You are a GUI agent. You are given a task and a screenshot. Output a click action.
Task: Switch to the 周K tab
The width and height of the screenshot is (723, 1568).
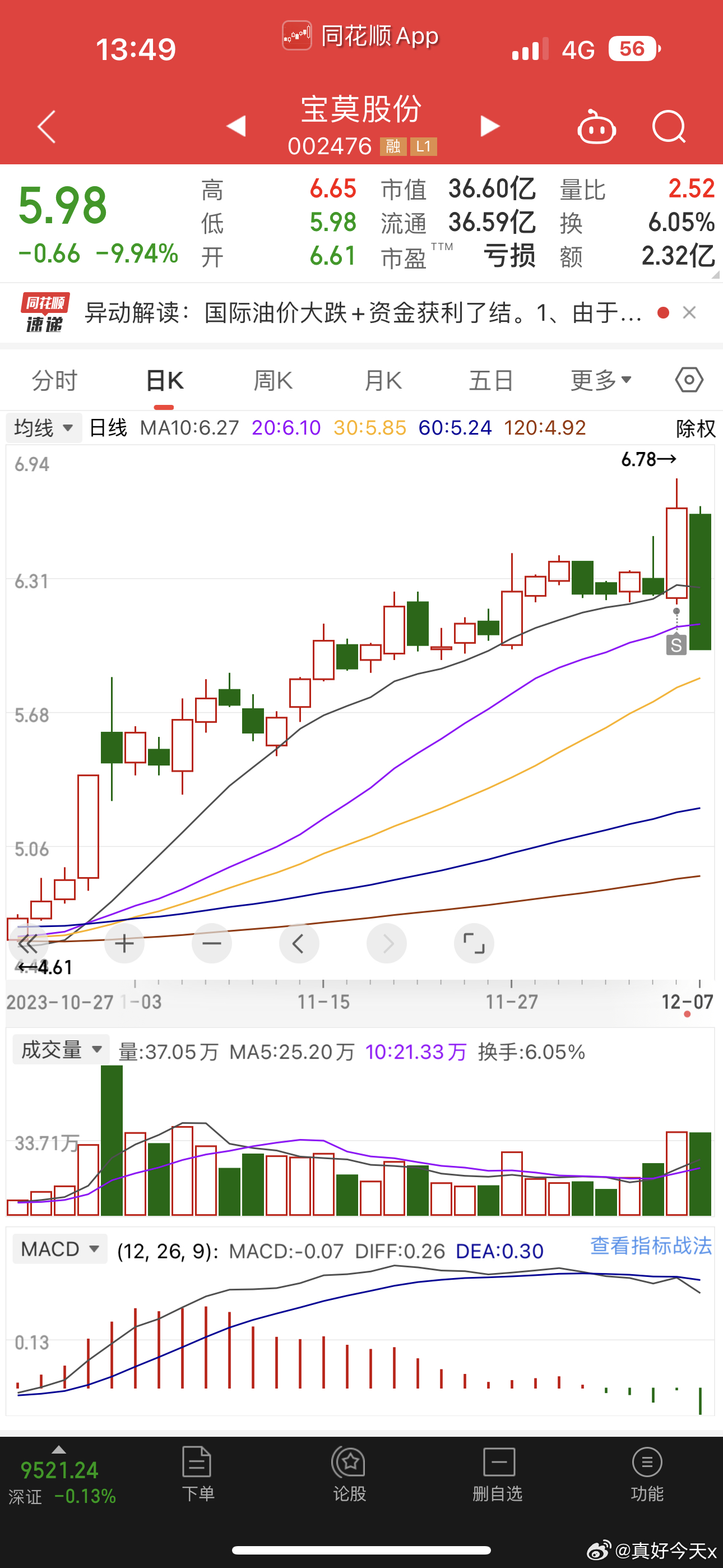[274, 381]
